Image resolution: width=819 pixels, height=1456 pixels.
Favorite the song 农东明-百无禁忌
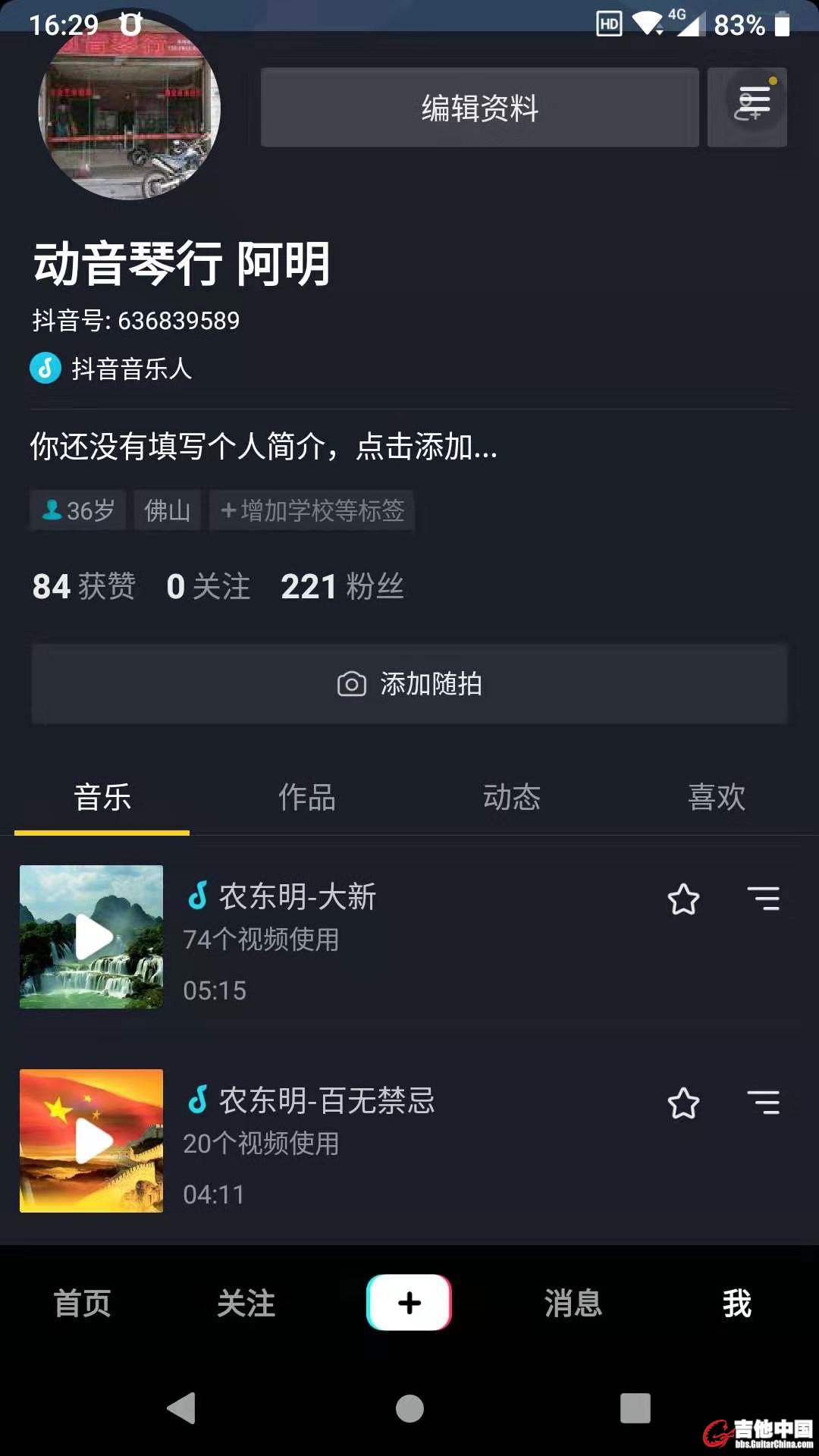click(x=683, y=1103)
